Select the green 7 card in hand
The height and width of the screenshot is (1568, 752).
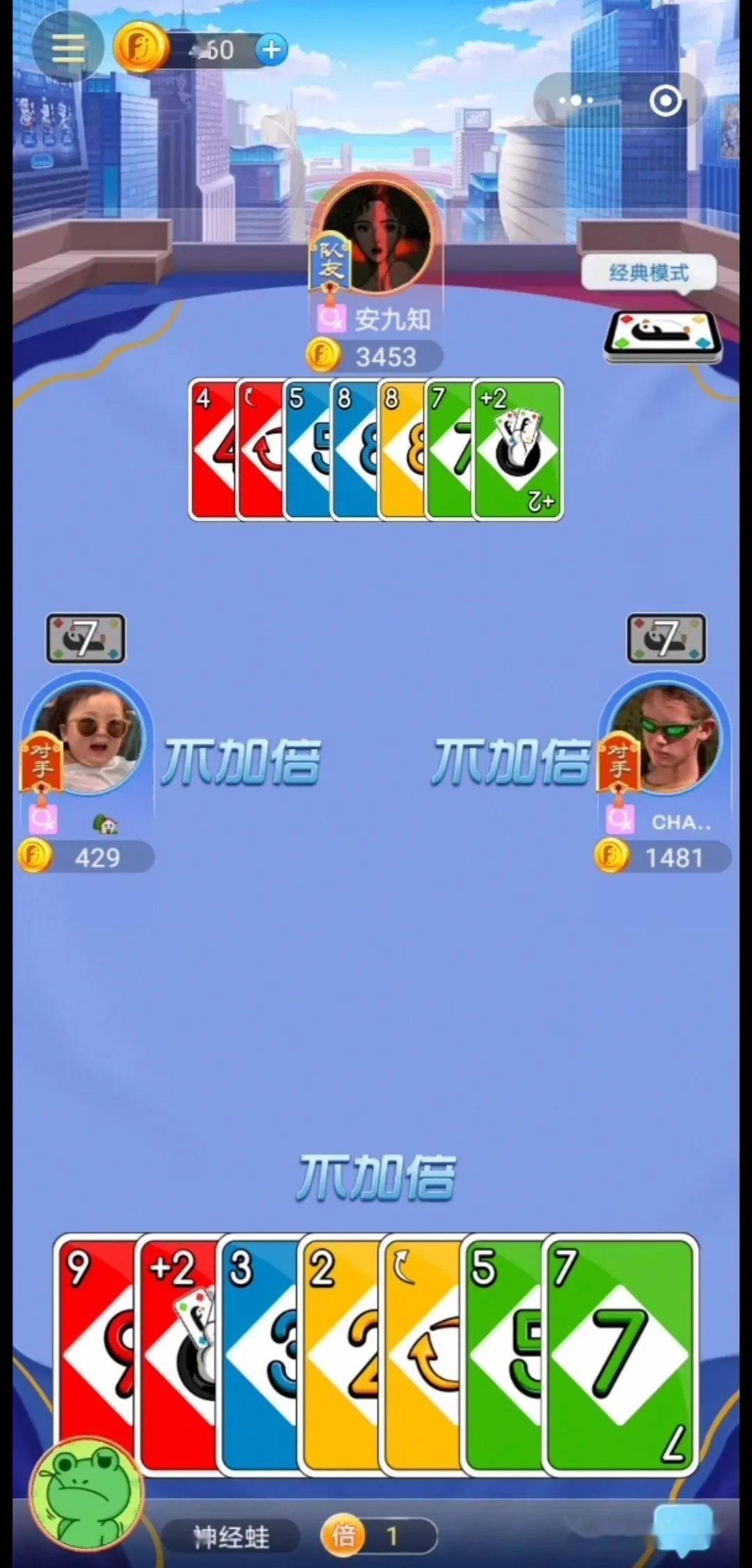(620, 1351)
